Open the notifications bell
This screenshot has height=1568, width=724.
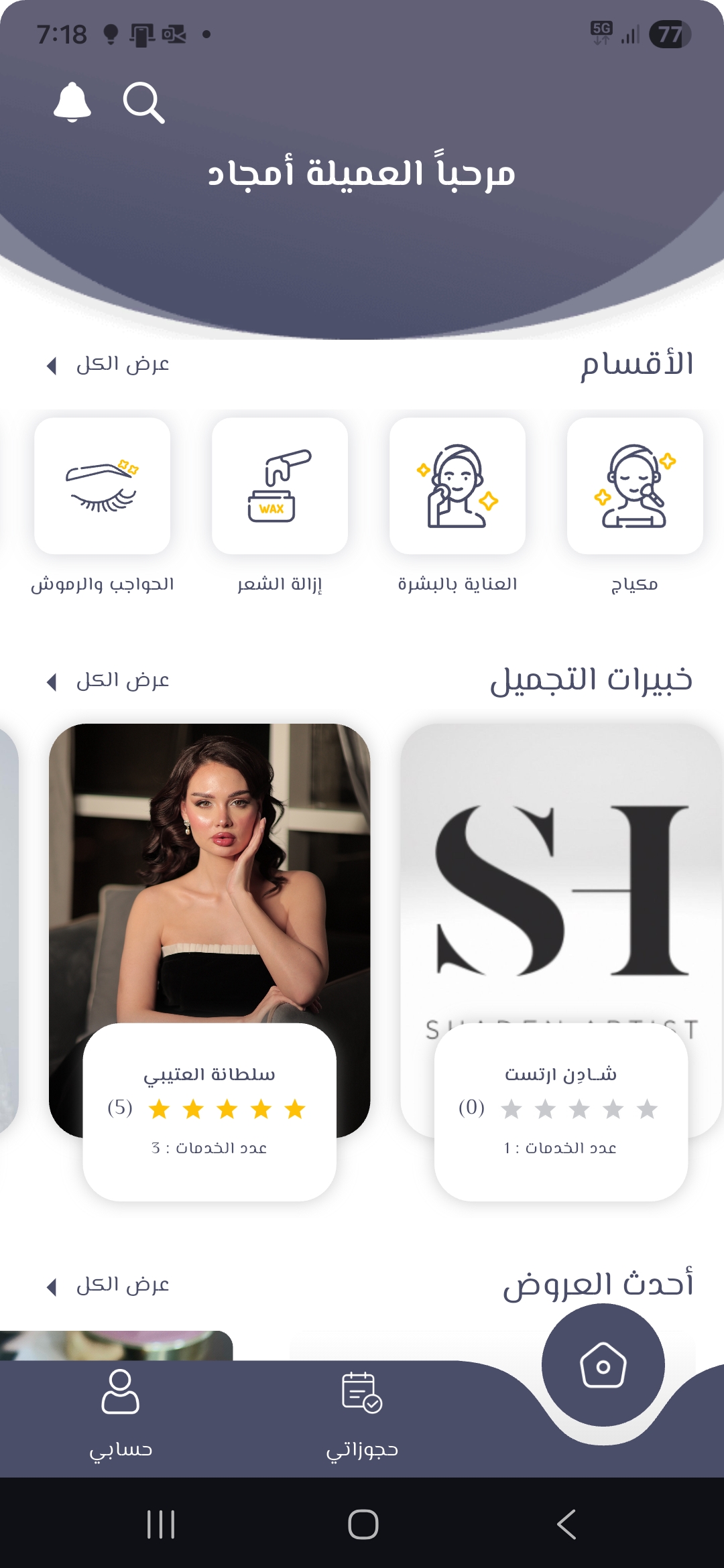72,103
